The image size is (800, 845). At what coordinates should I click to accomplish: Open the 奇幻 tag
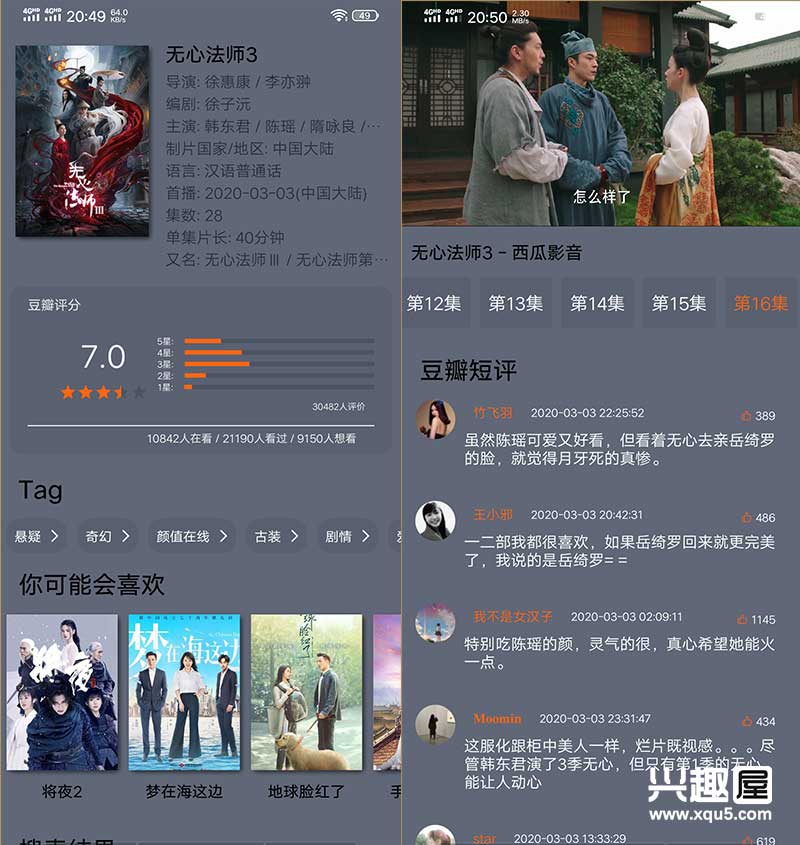click(108, 536)
